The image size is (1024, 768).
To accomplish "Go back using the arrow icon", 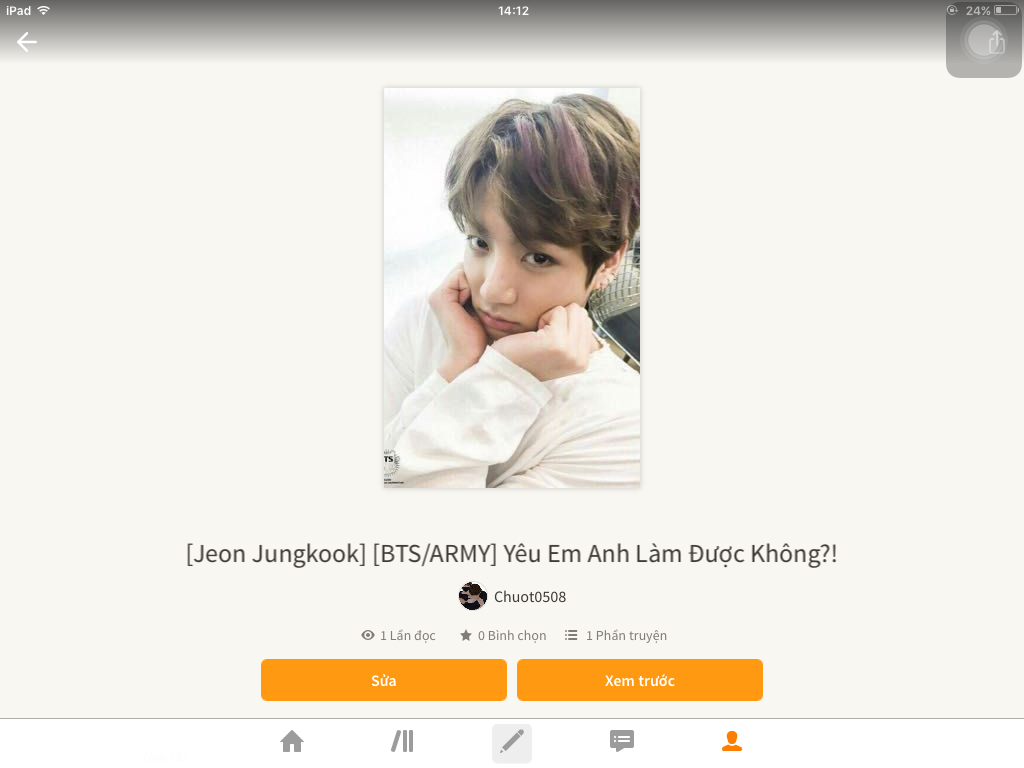I will click(x=27, y=42).
